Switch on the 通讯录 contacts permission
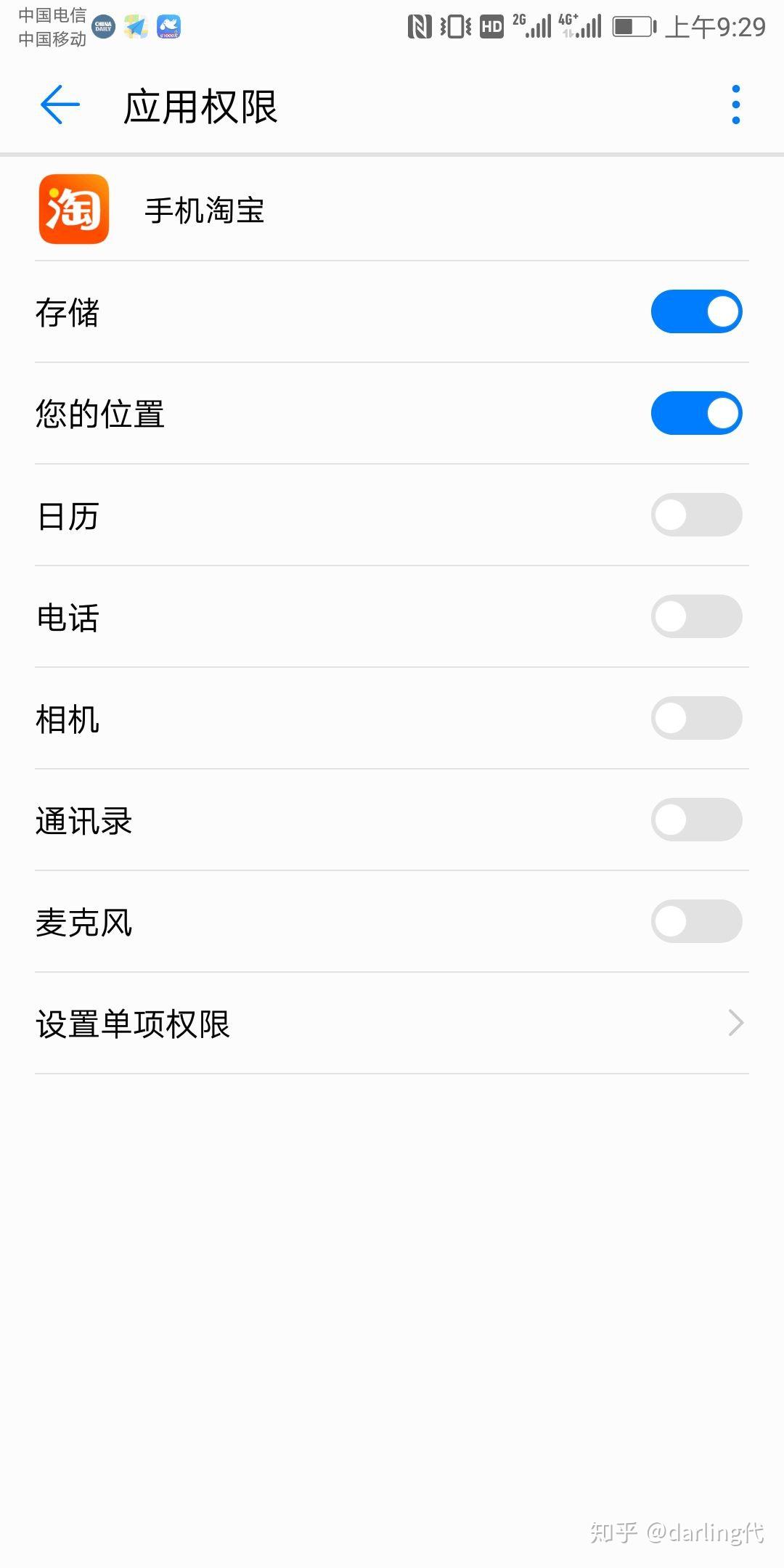The width and height of the screenshot is (784, 1568). tap(696, 820)
